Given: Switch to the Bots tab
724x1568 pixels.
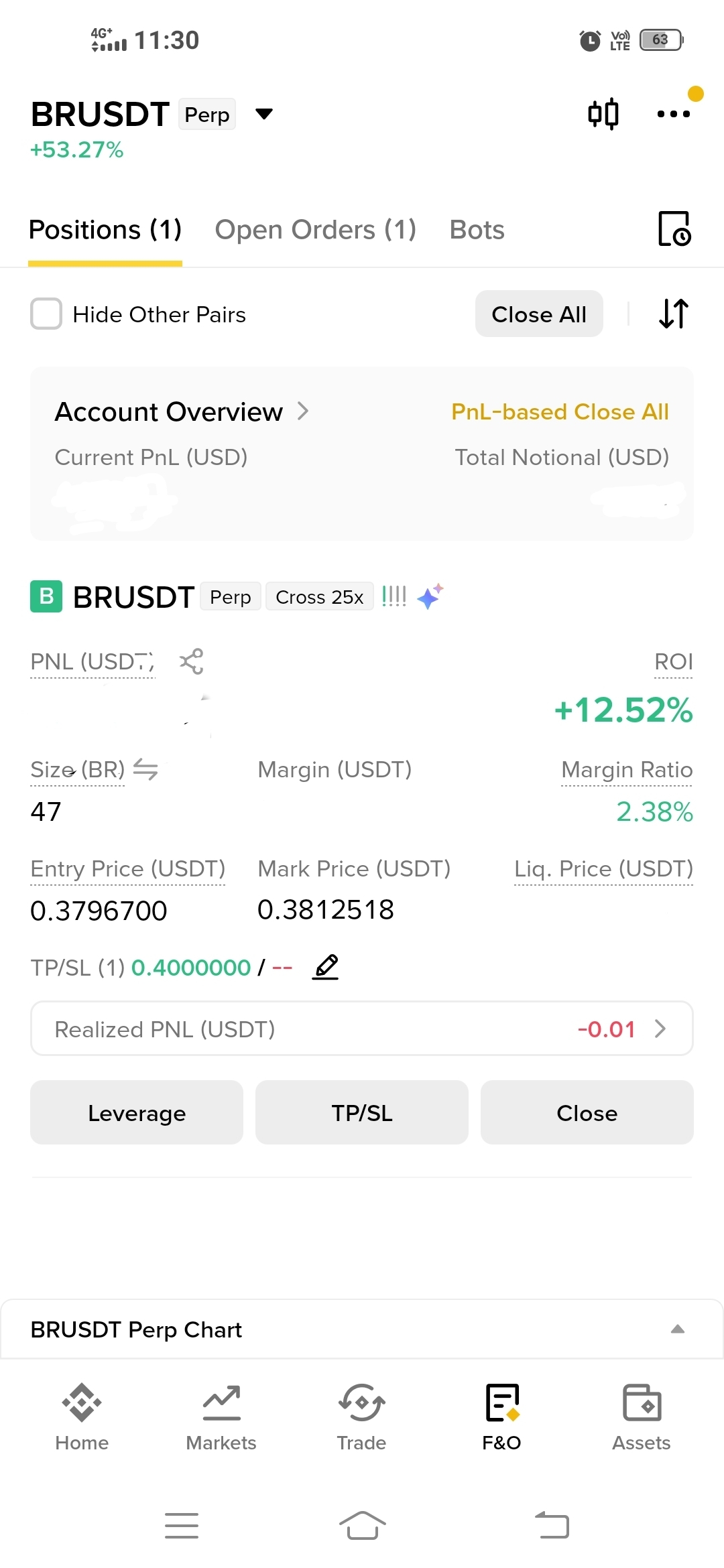Looking at the screenshot, I should click(477, 230).
